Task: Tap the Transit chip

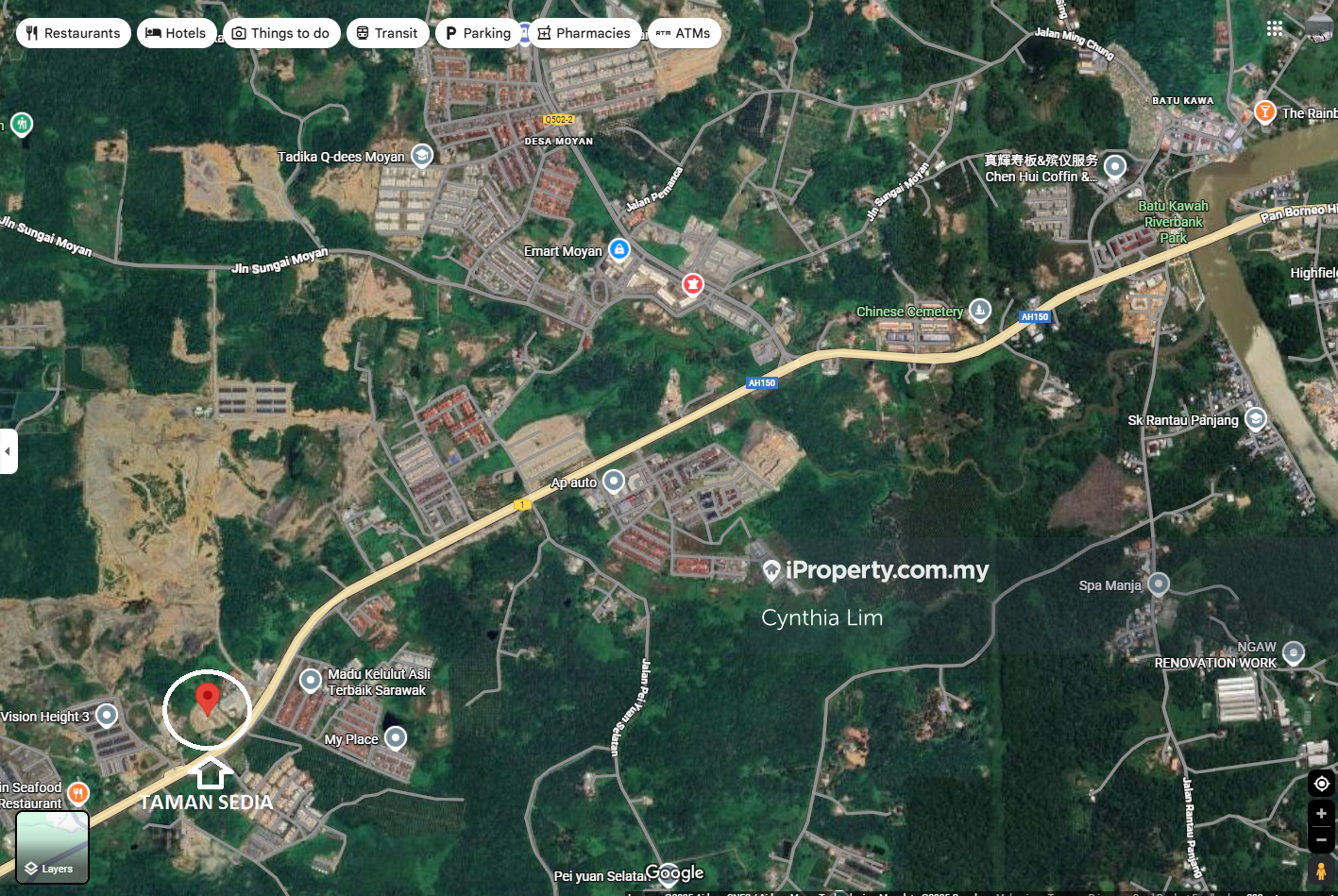Action: [x=387, y=33]
